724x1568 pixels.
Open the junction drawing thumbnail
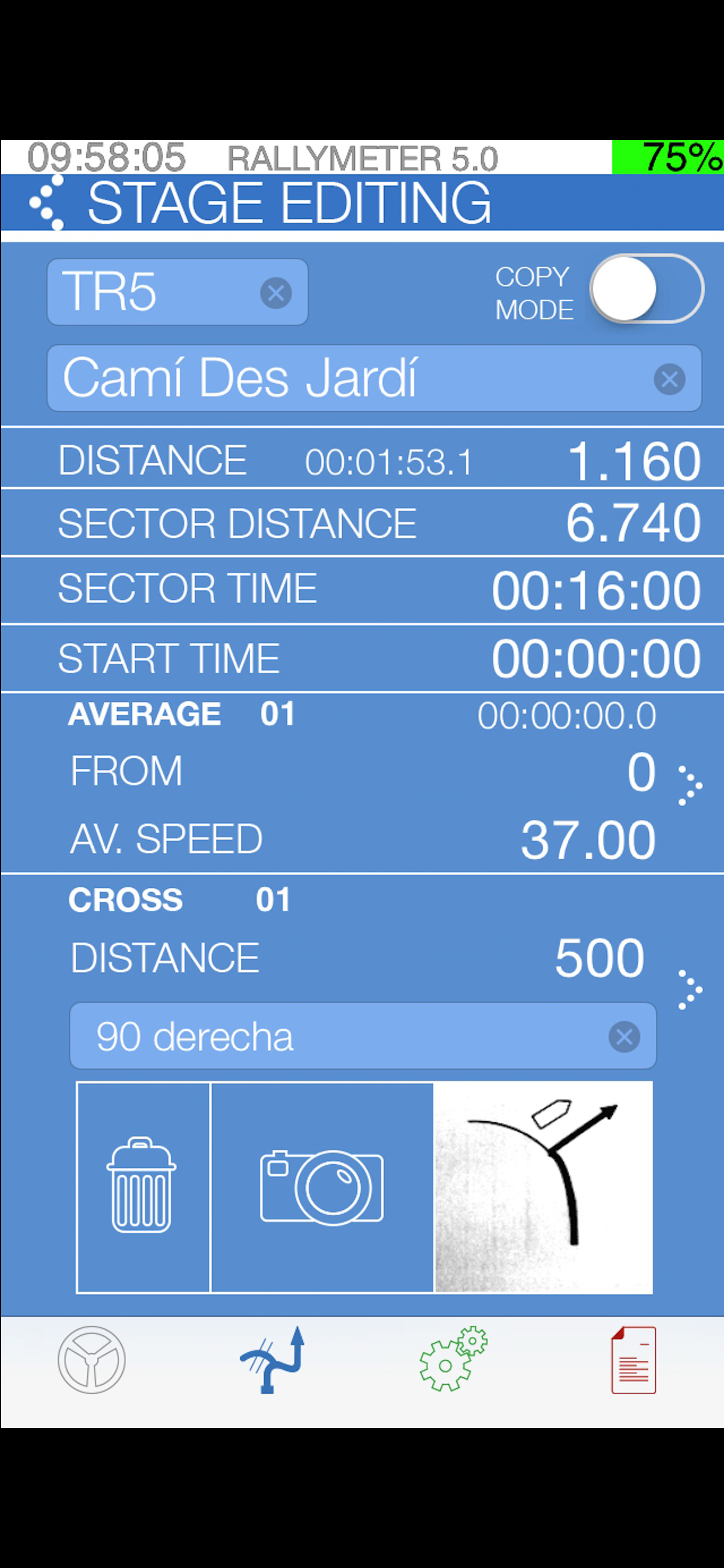[x=544, y=1187]
